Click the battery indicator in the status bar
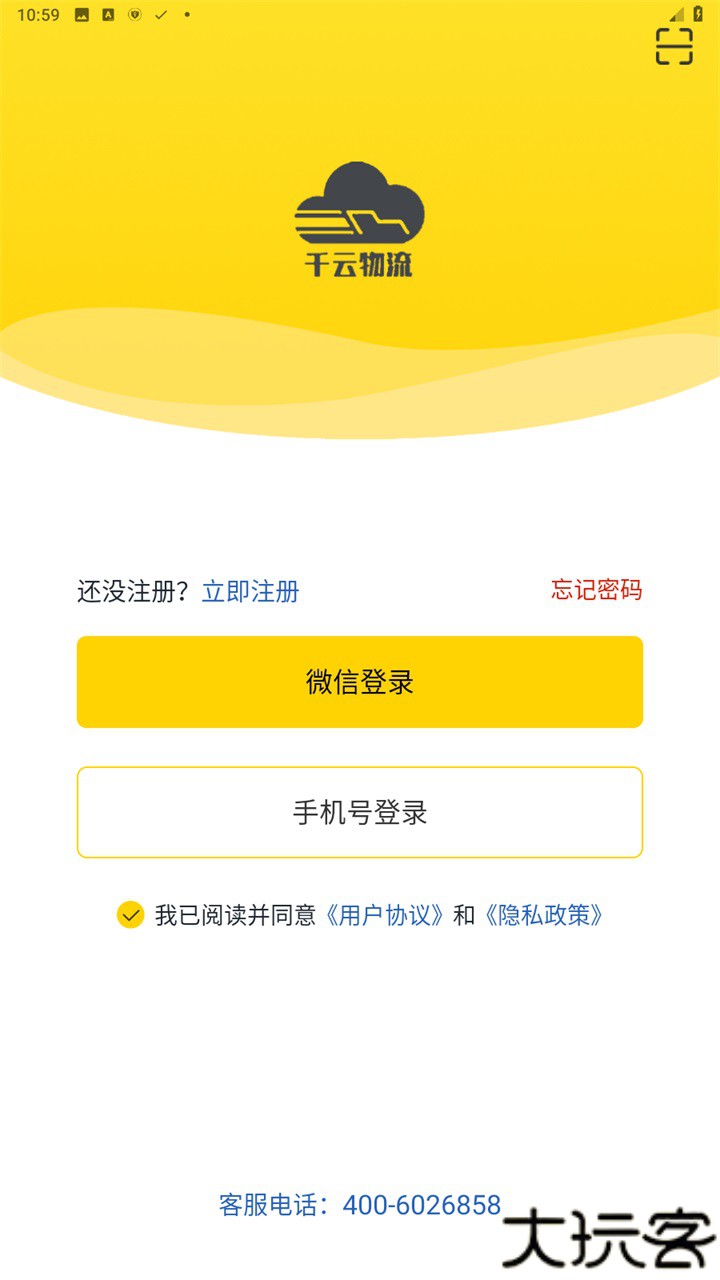720x1280 pixels. (697, 14)
